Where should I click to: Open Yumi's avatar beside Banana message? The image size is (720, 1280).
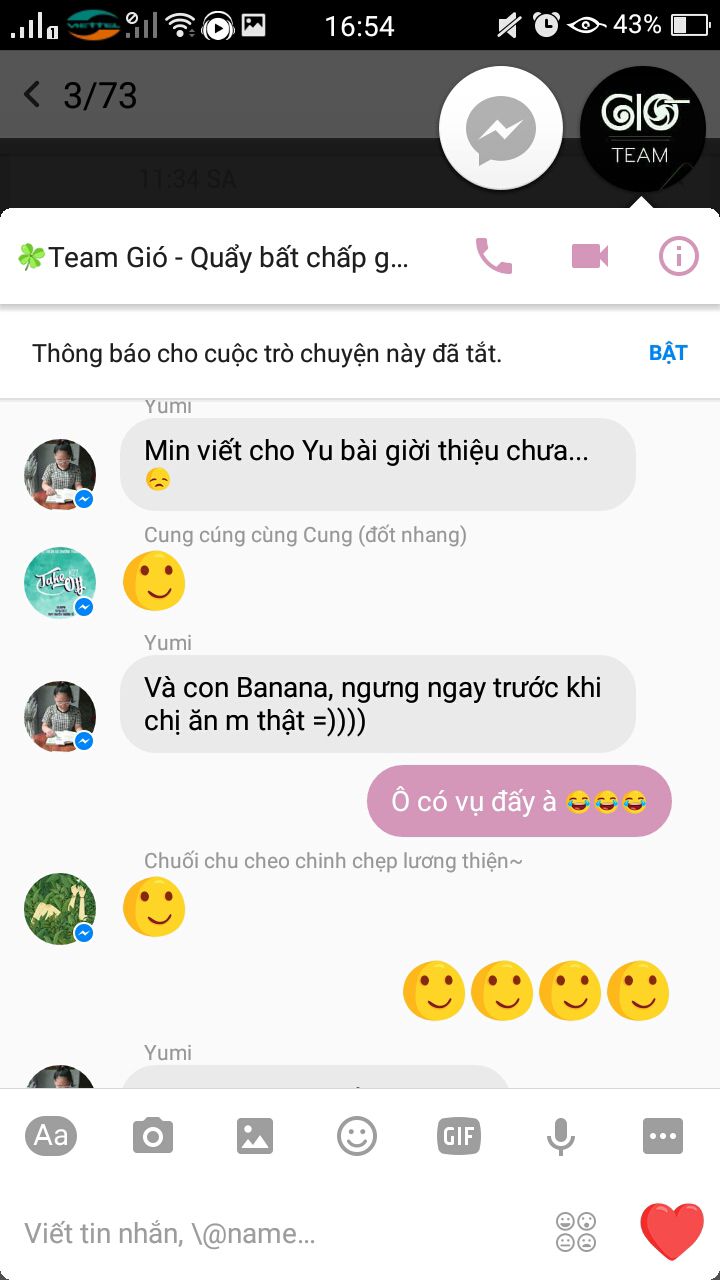(x=60, y=717)
